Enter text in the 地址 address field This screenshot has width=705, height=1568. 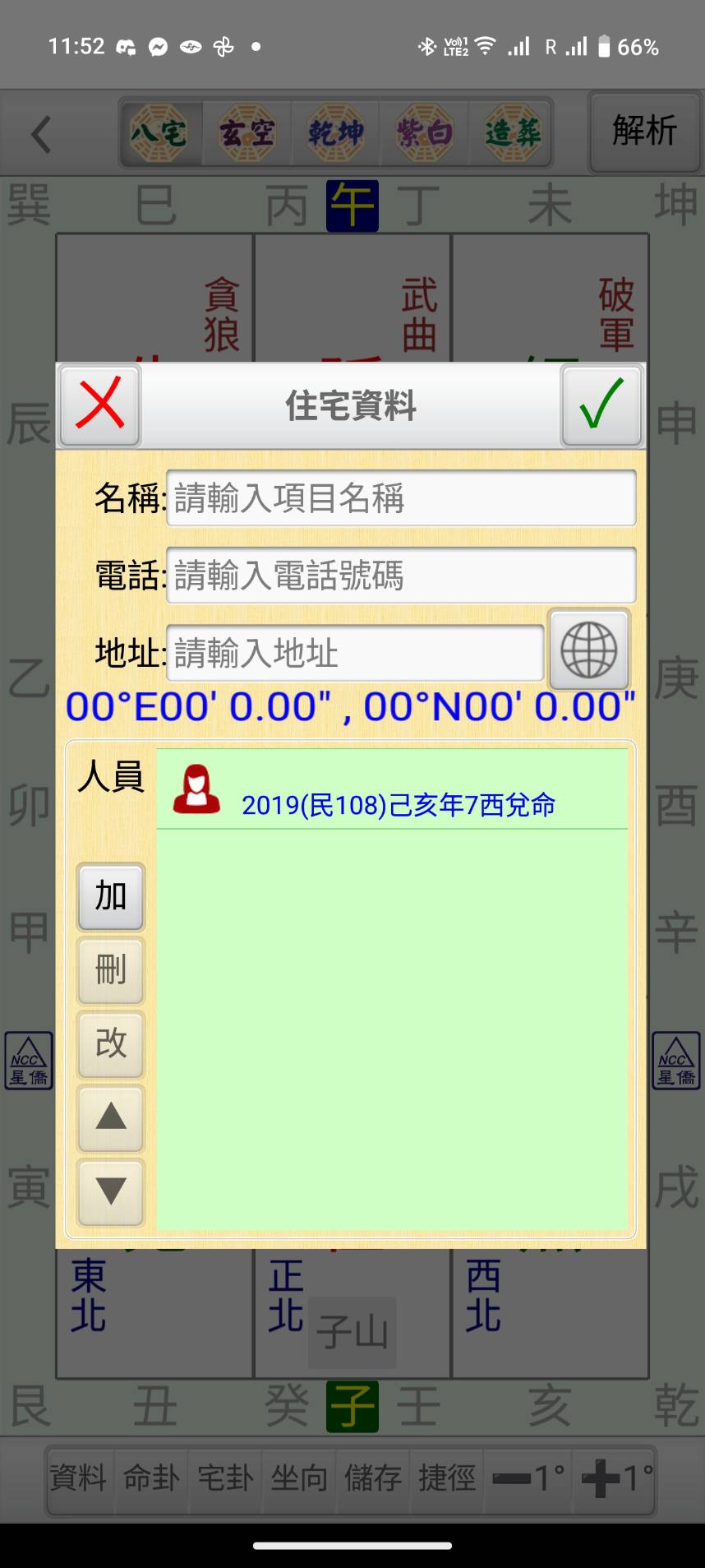coord(354,654)
